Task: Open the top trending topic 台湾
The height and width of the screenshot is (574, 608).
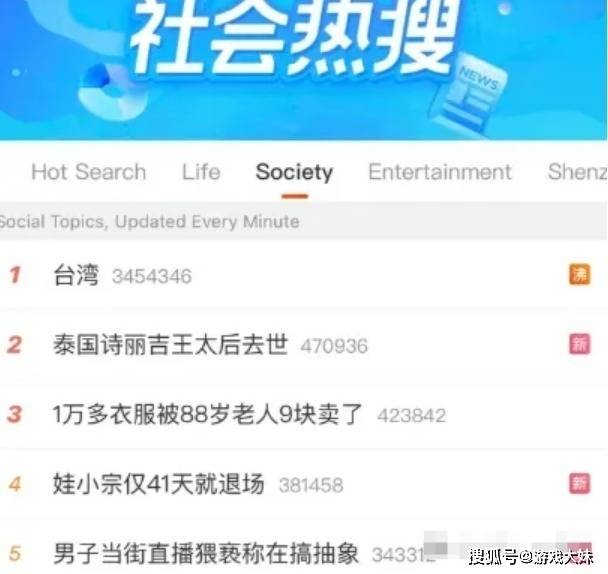Action: pos(76,275)
